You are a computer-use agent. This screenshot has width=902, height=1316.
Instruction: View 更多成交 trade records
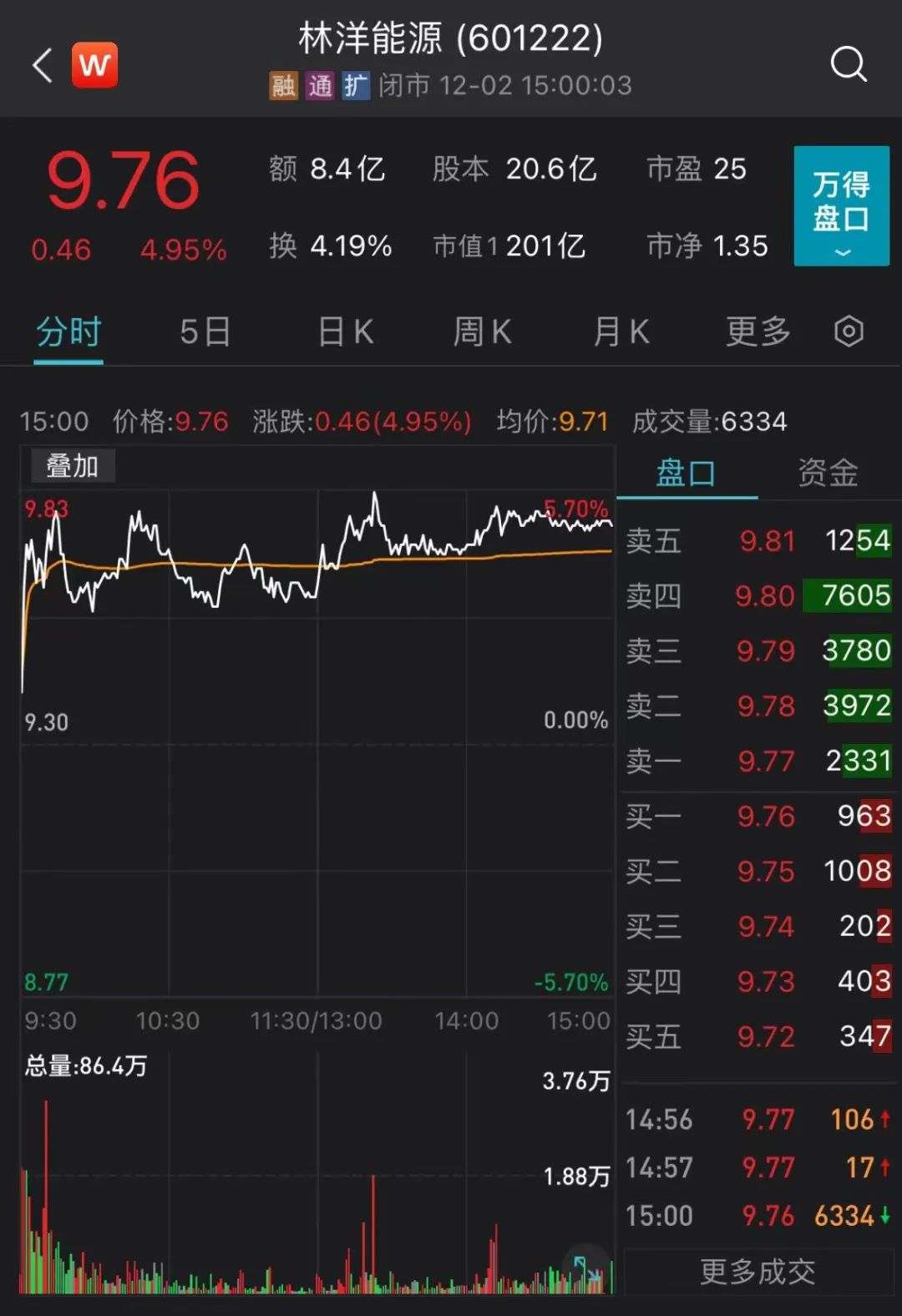point(758,1272)
